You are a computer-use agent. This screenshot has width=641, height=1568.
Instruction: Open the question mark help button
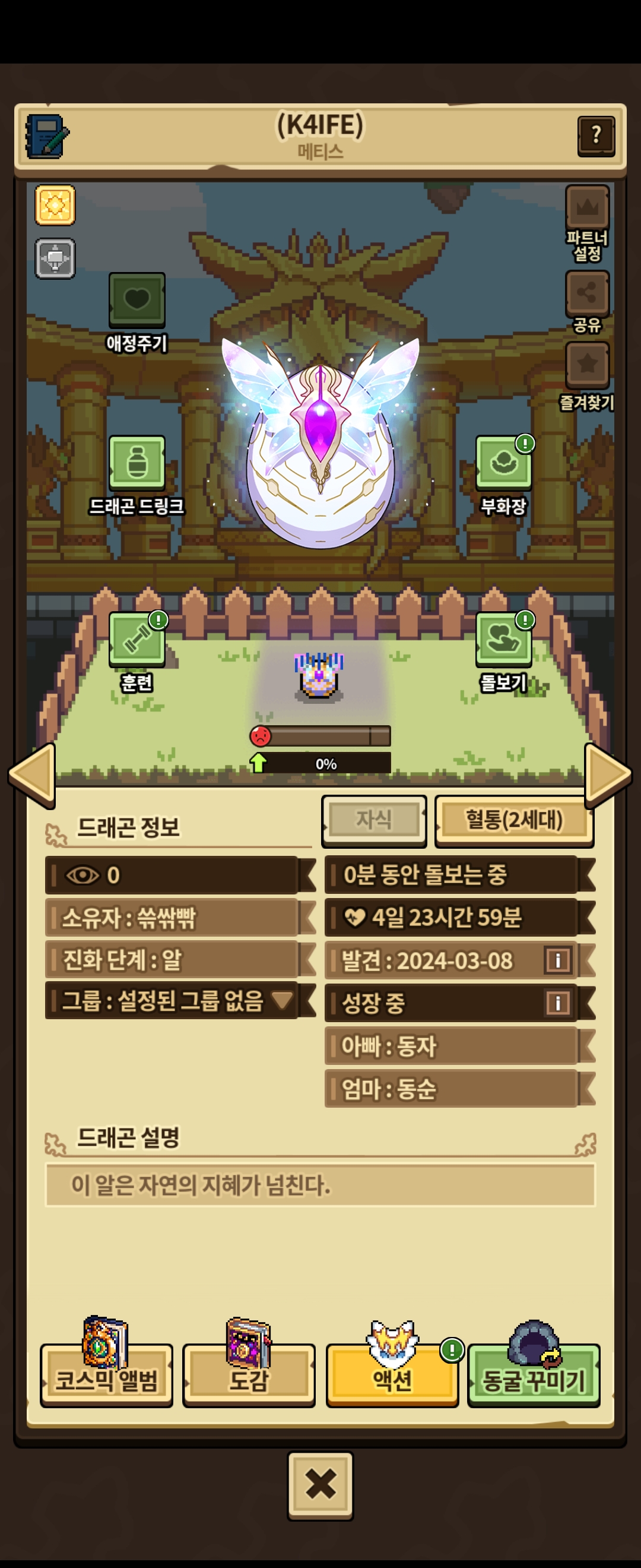(x=596, y=136)
